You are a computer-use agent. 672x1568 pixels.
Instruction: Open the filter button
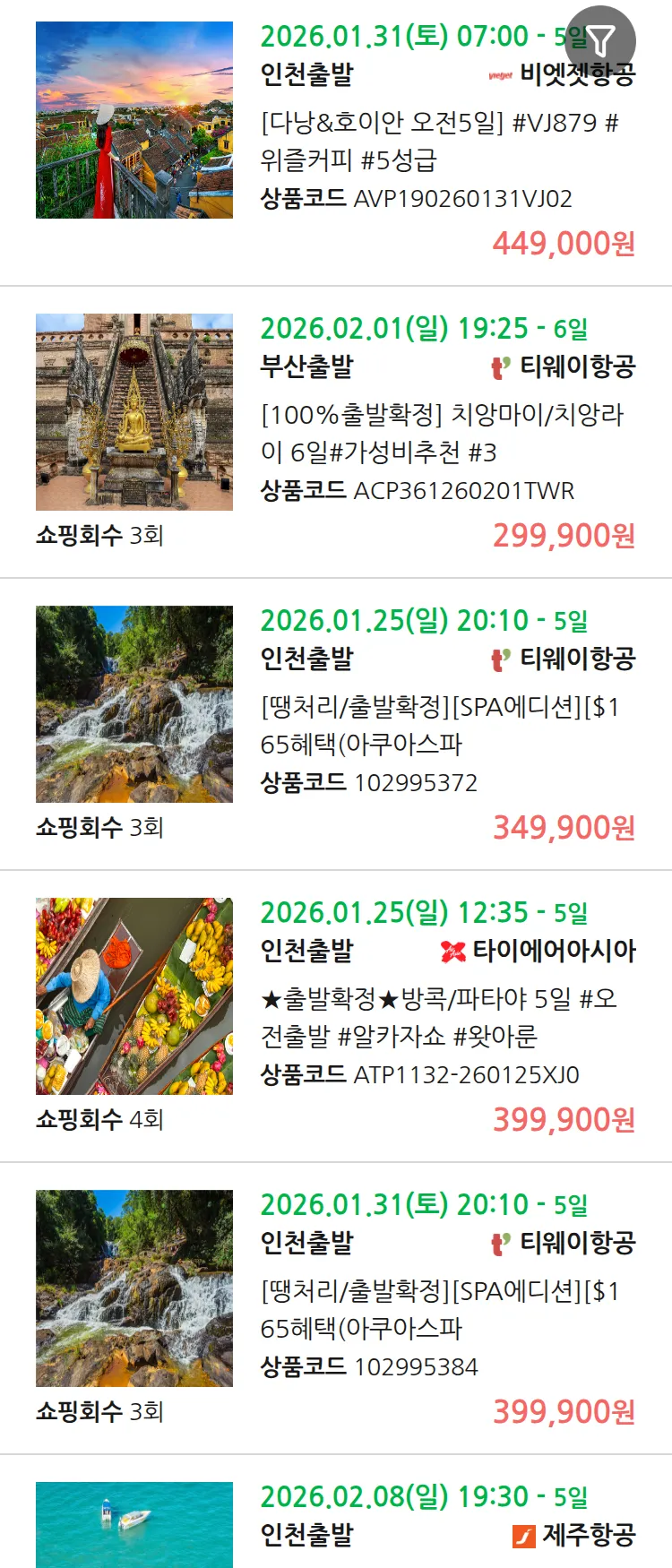[600, 40]
